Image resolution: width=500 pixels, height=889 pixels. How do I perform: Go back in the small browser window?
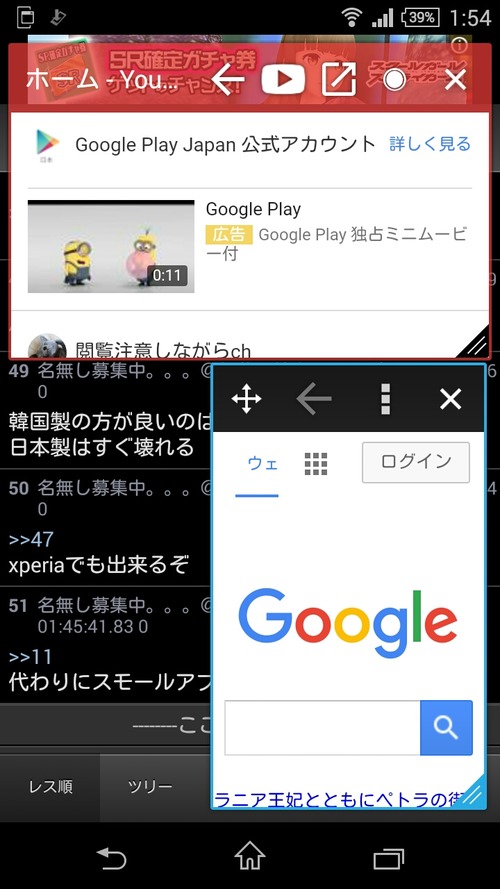pyautogui.click(x=314, y=399)
